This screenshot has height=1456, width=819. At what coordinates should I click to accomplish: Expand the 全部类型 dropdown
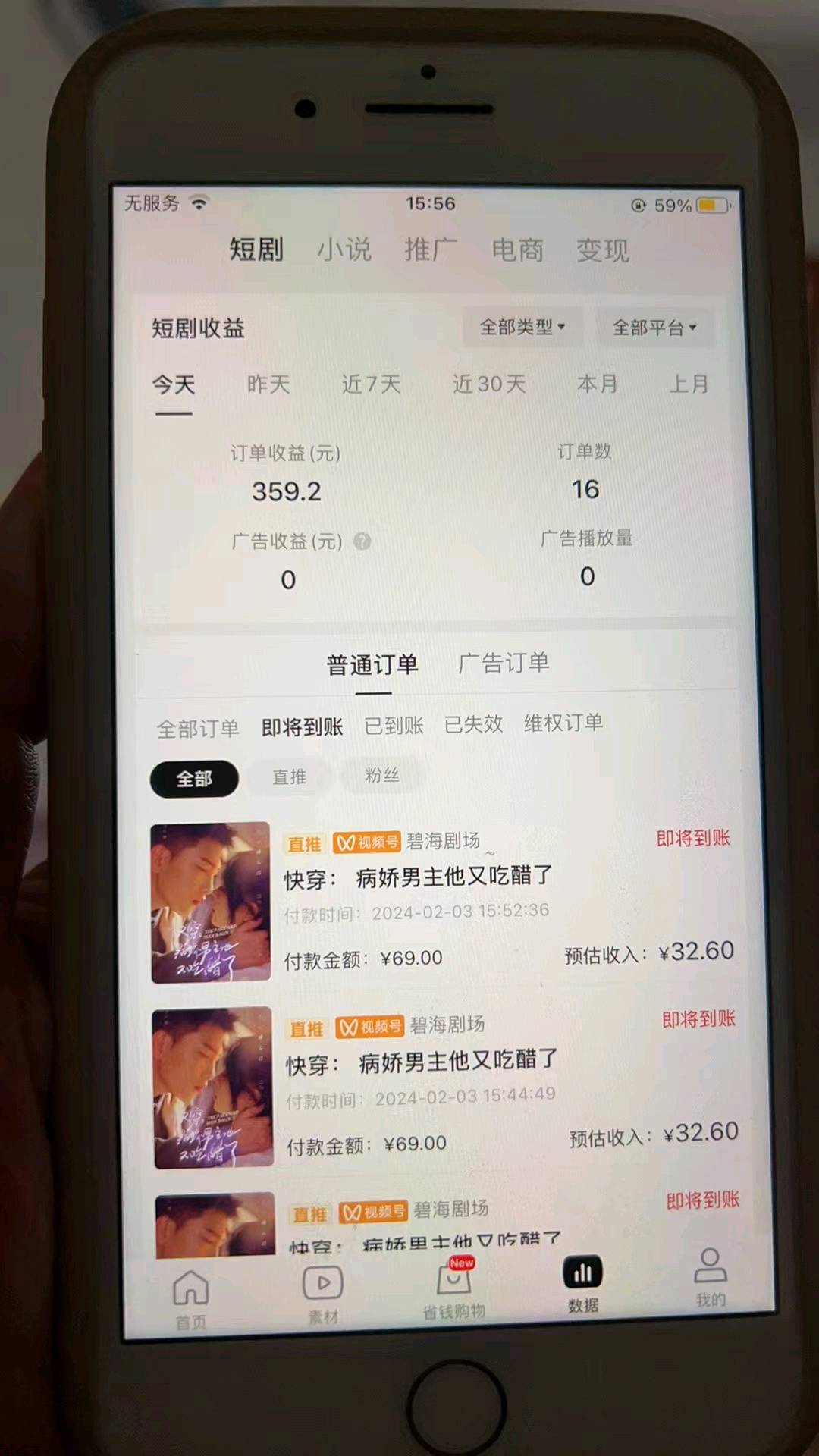pyautogui.click(x=522, y=328)
